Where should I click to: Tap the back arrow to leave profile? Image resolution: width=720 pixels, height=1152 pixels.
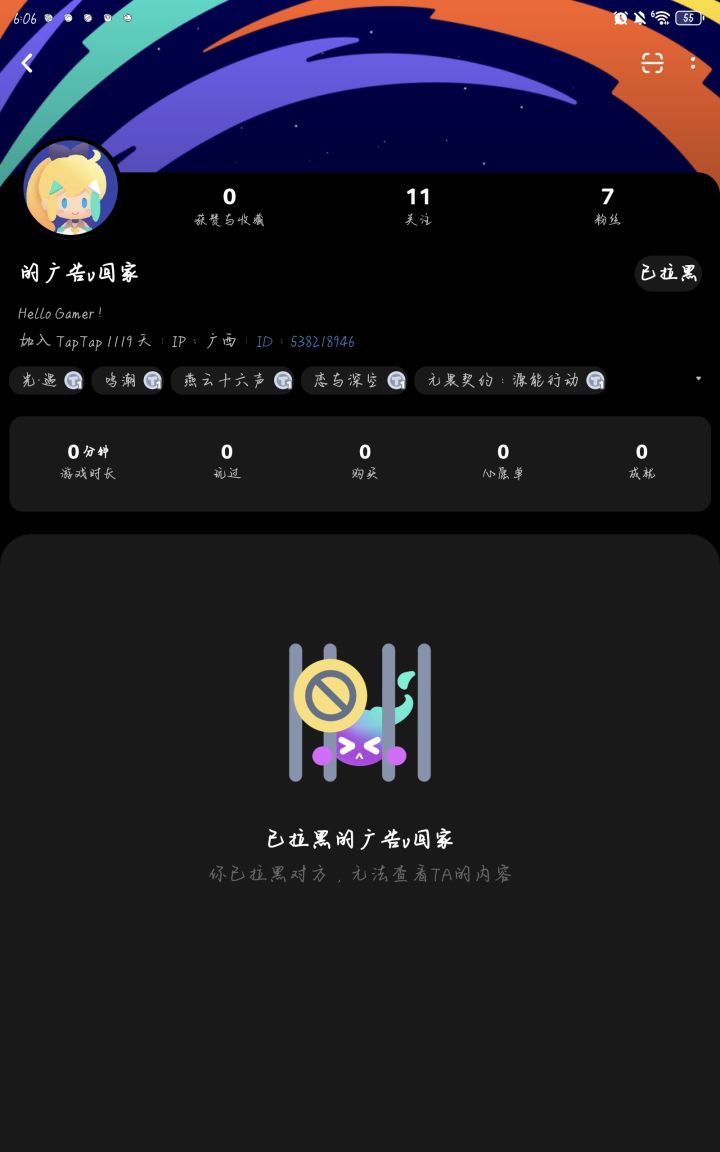point(27,63)
